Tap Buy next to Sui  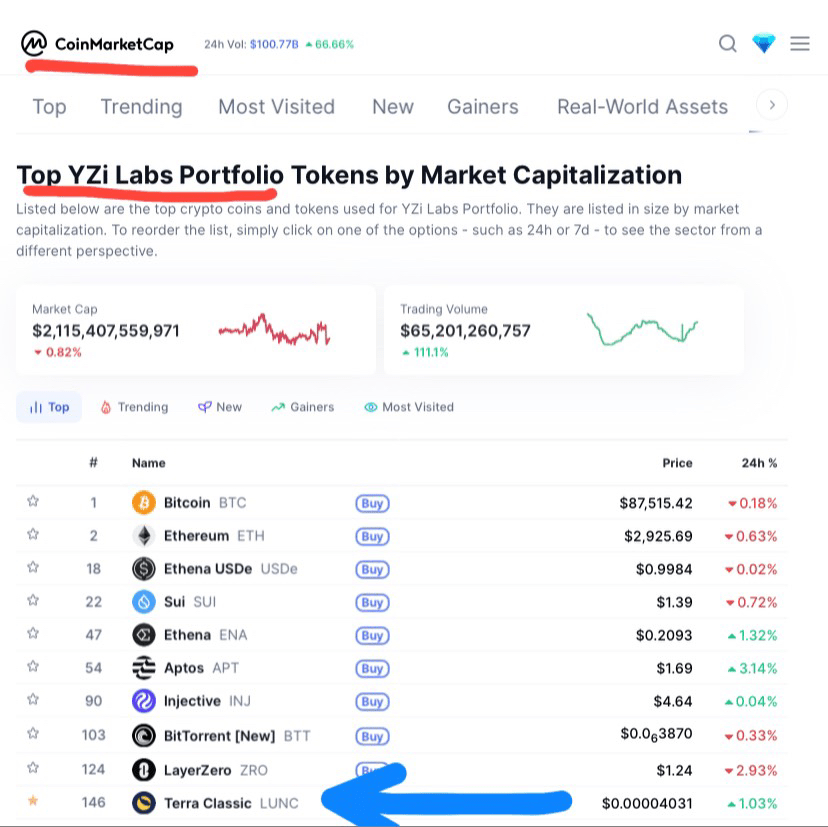point(372,602)
